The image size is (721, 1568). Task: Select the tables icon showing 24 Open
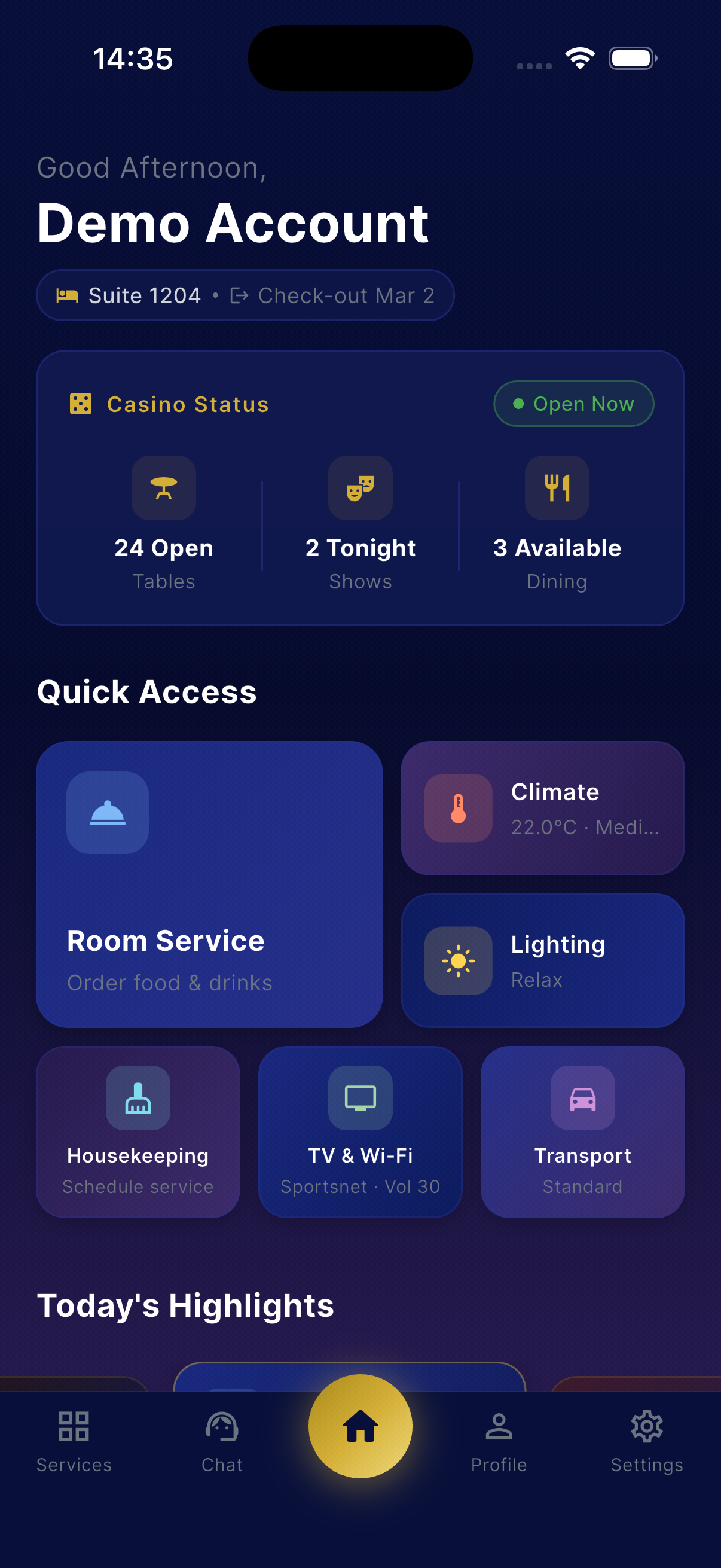[164, 489]
